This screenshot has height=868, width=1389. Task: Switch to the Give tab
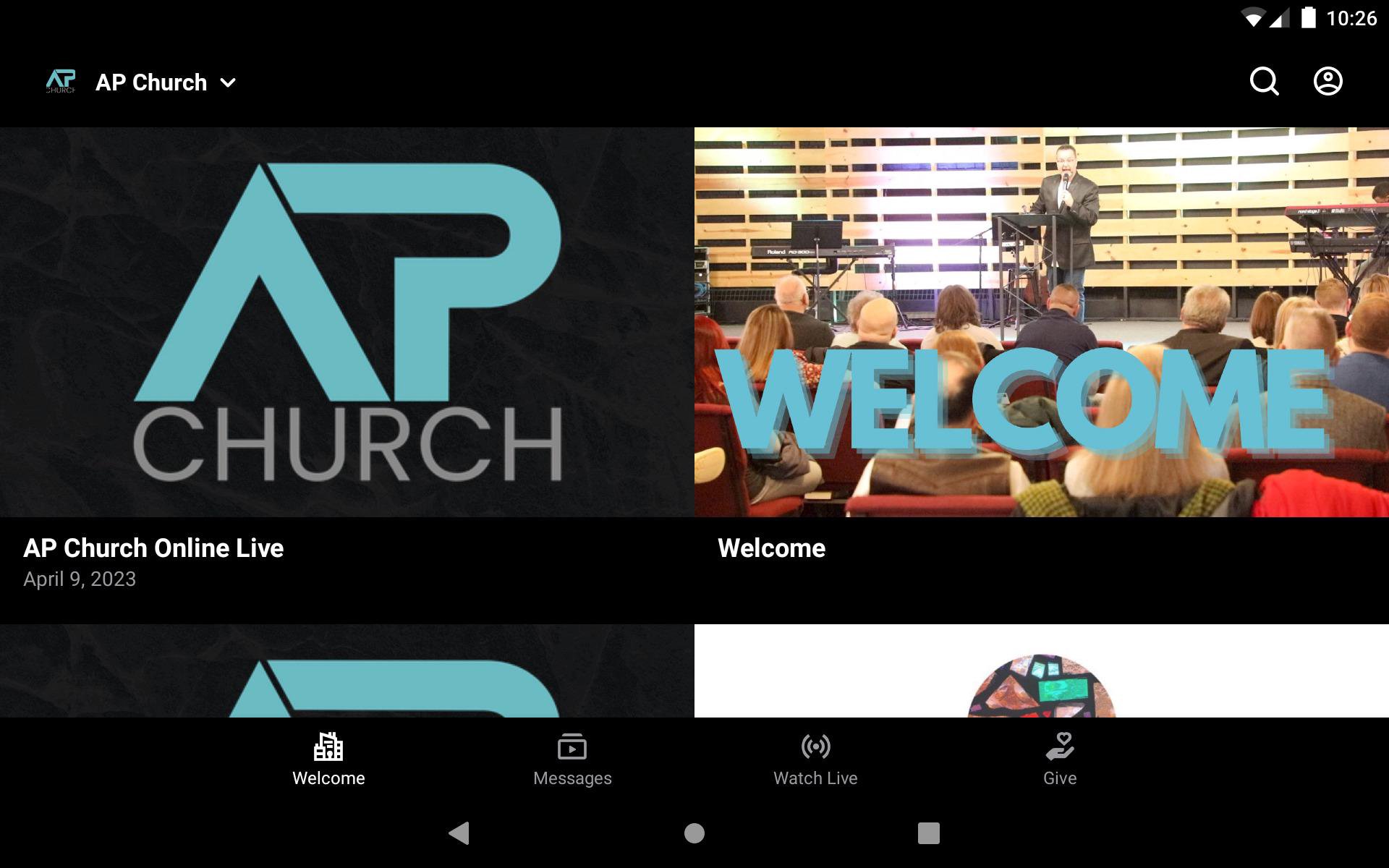[x=1059, y=759]
